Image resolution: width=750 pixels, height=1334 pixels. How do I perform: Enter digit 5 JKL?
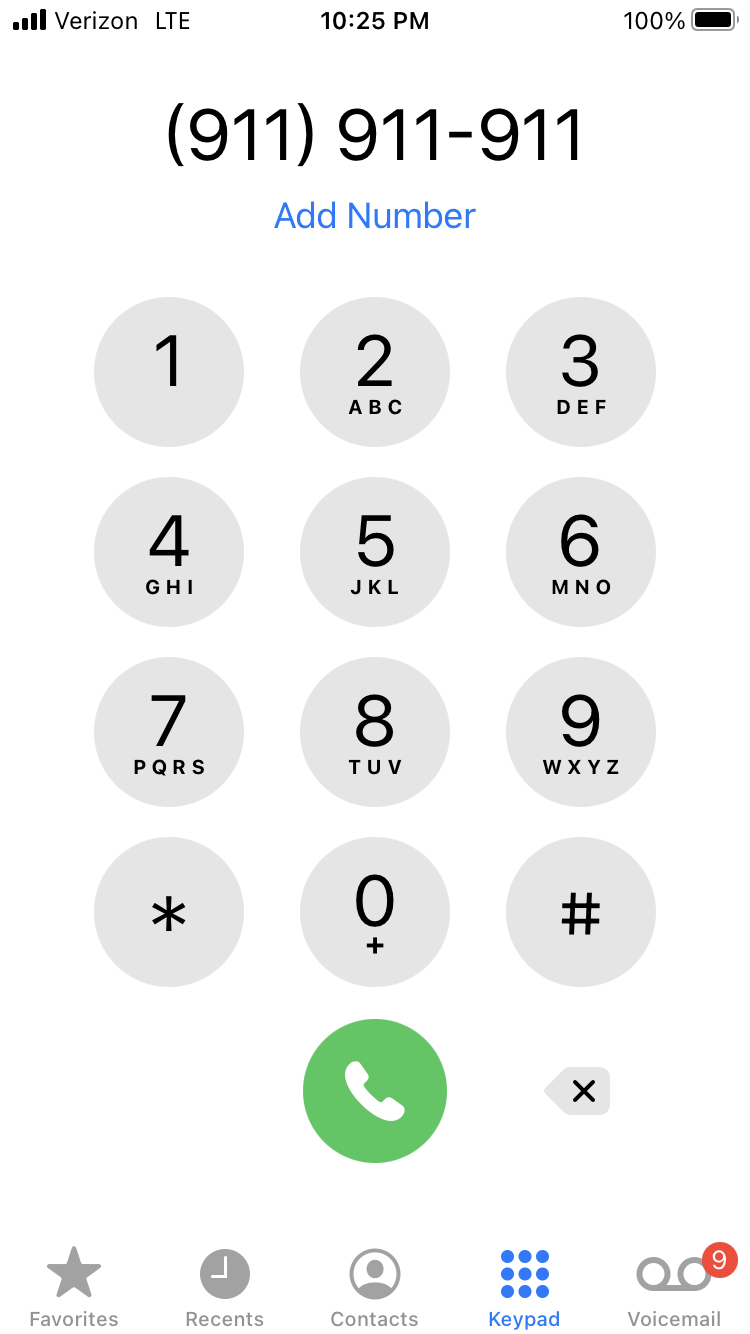(x=375, y=552)
